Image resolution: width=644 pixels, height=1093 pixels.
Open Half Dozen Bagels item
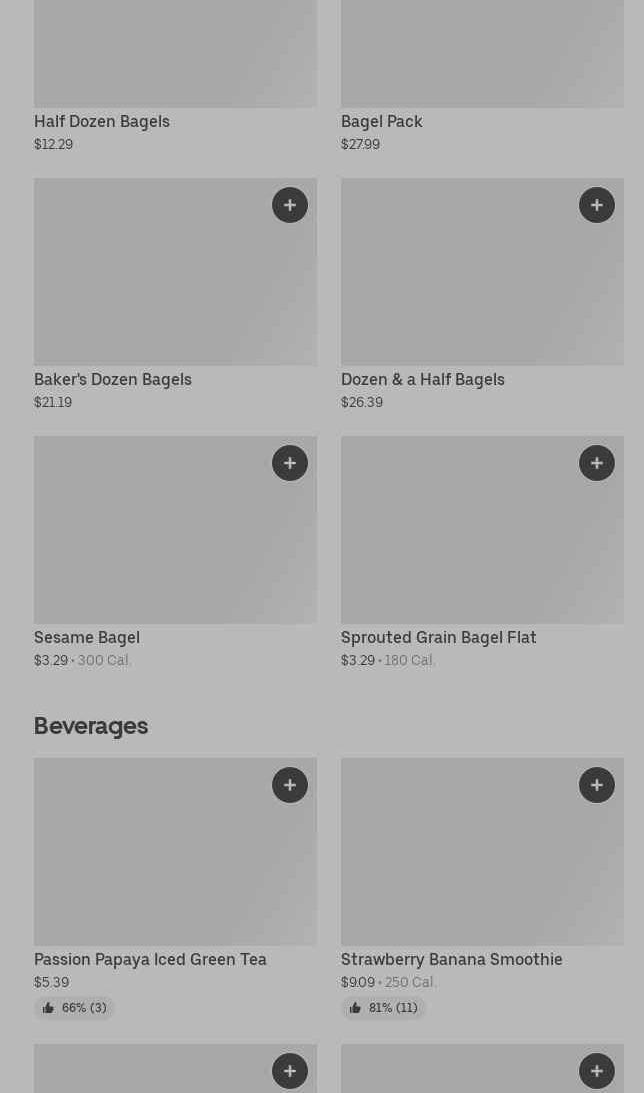coord(102,122)
